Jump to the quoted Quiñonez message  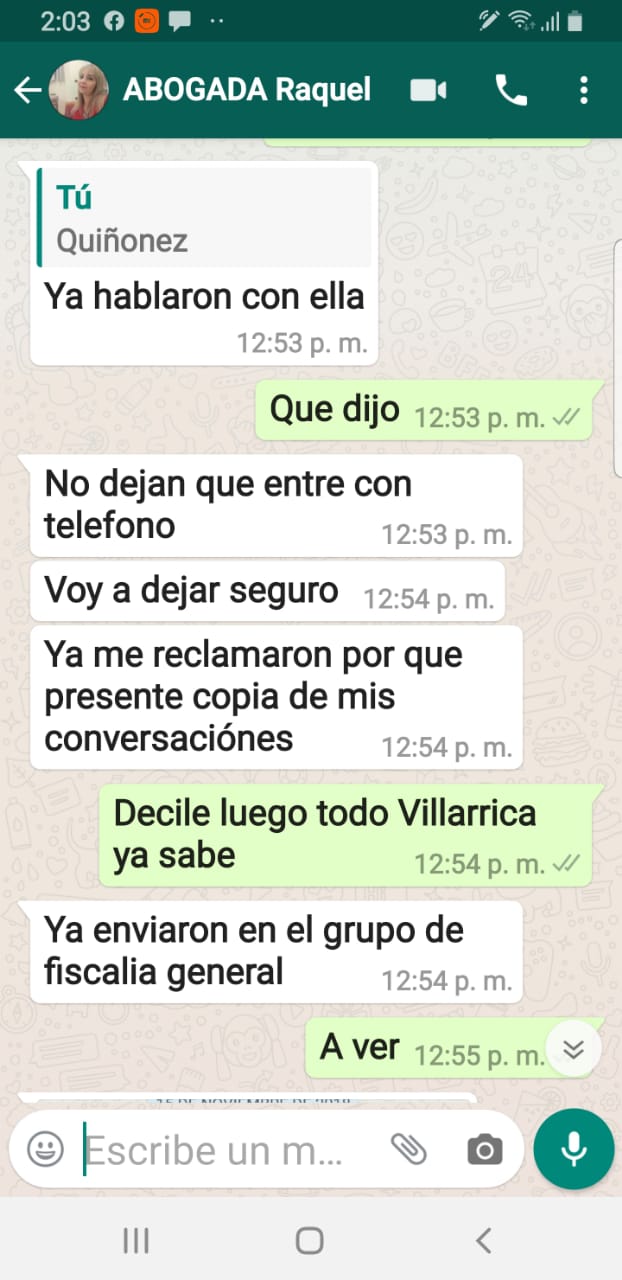point(205,217)
